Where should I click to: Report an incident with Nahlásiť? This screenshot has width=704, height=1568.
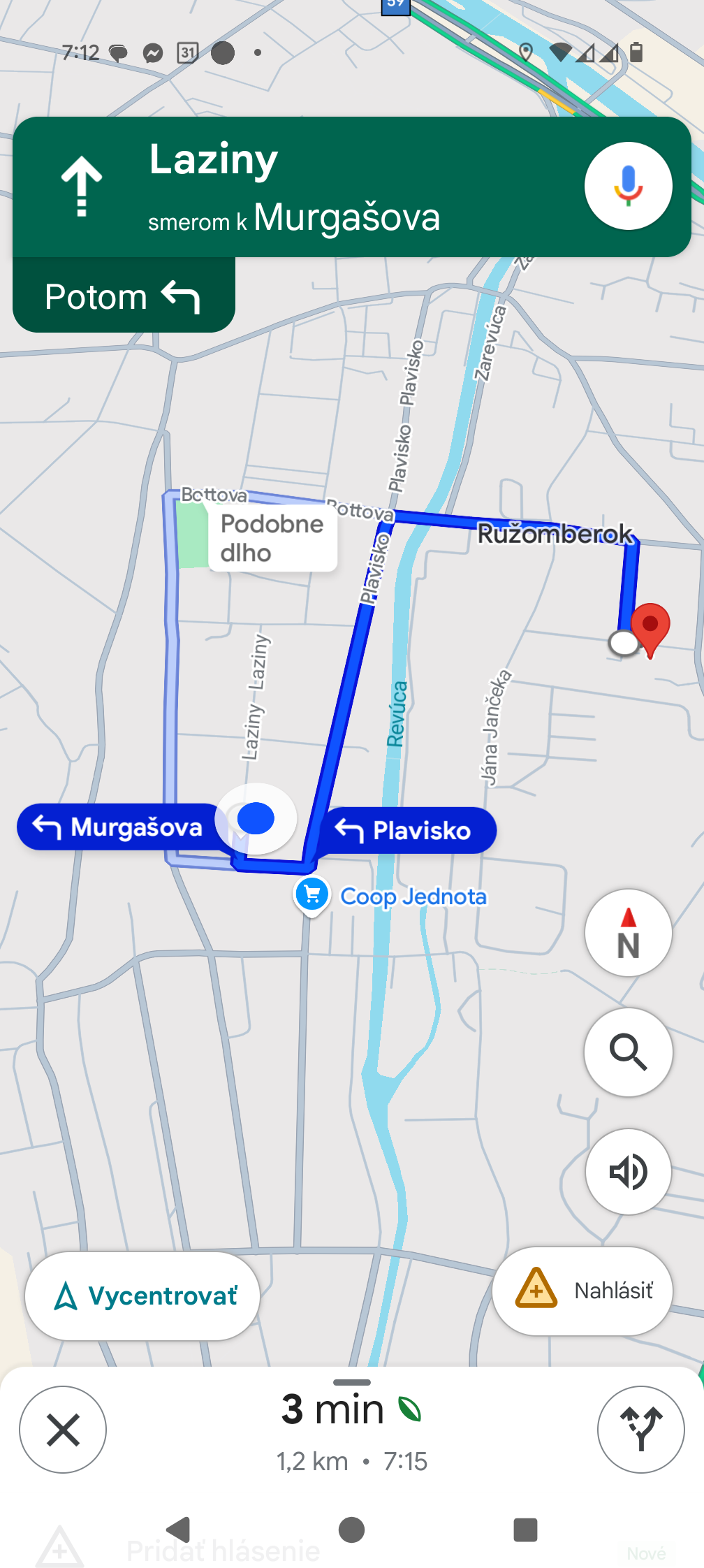click(582, 1291)
